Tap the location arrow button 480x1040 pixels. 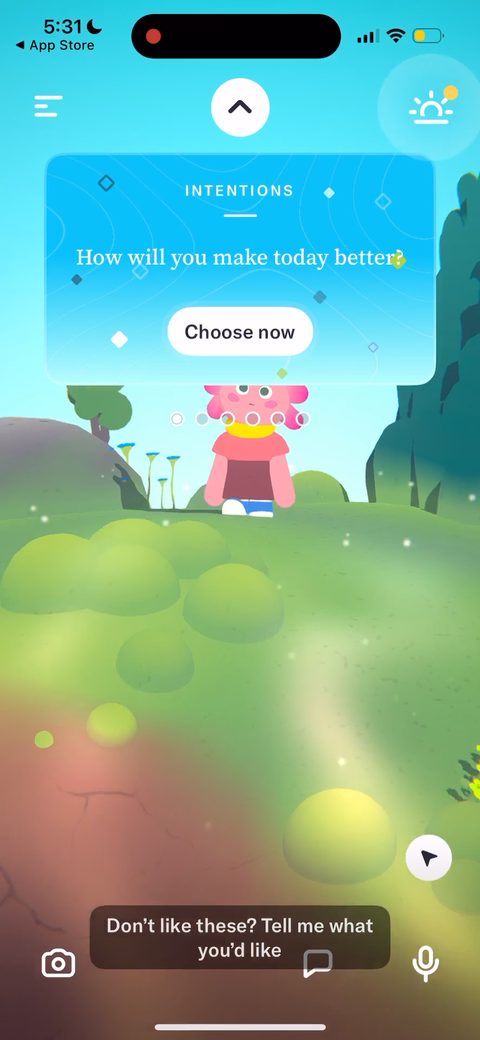(x=429, y=858)
